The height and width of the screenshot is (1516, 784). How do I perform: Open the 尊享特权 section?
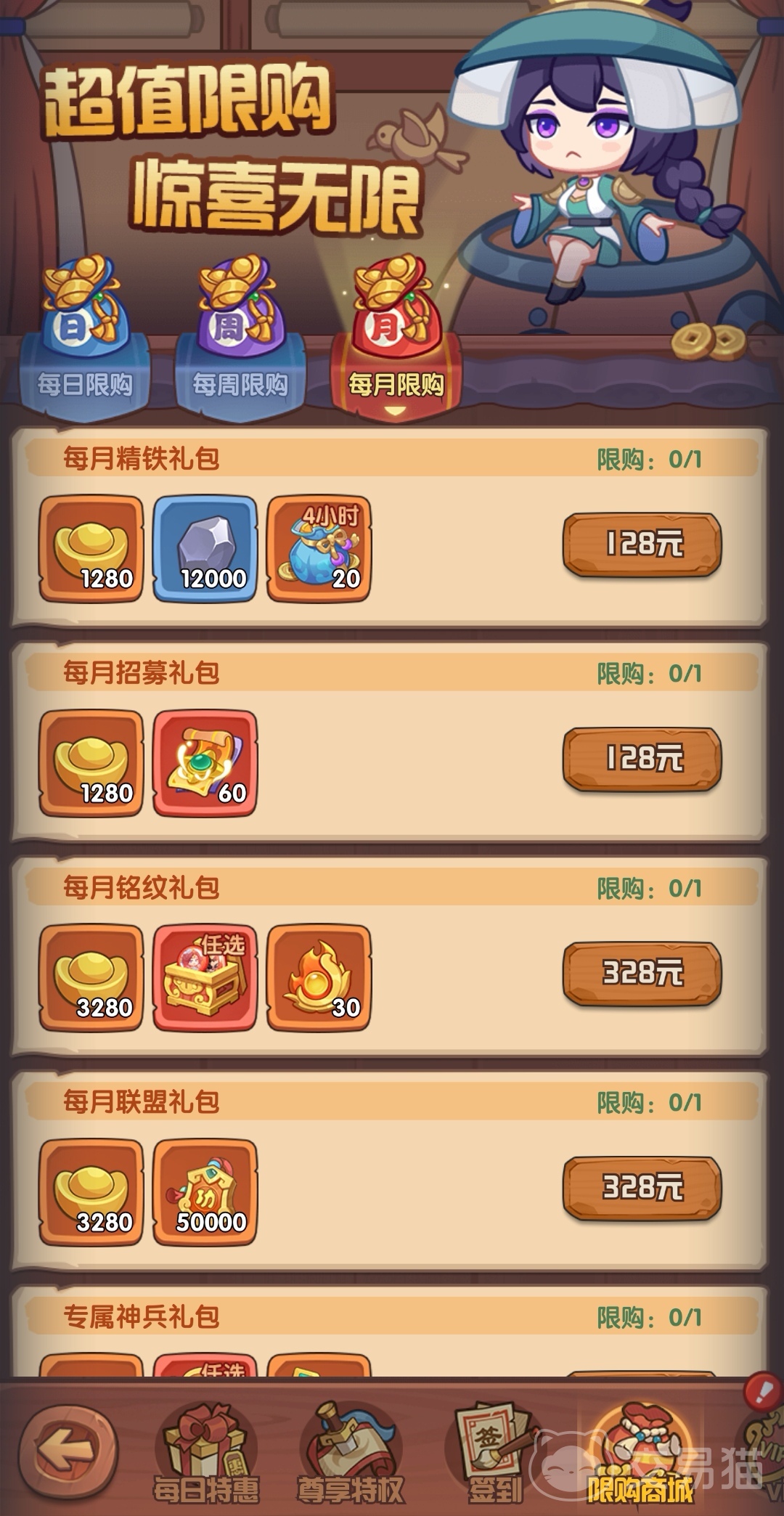pos(350,1452)
